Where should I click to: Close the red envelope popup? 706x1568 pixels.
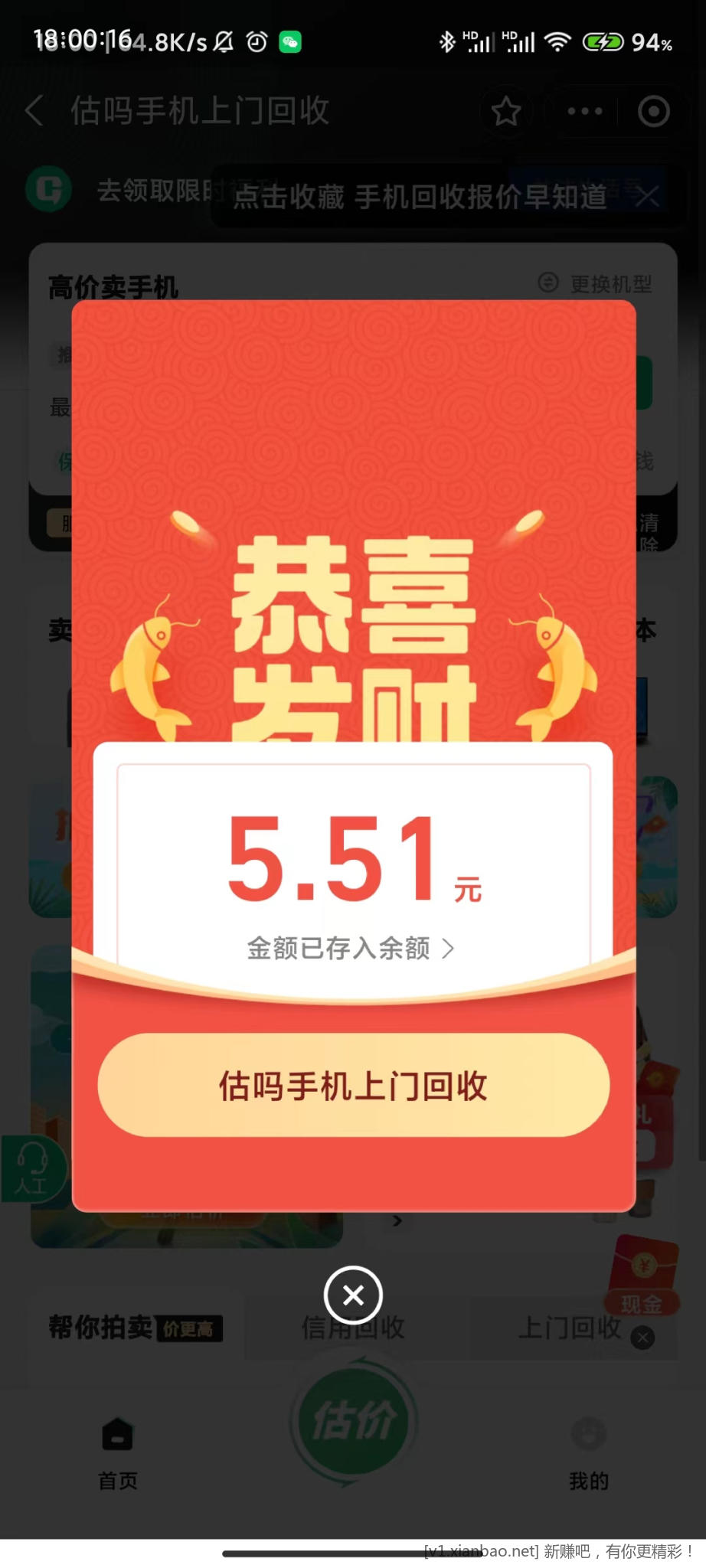(x=353, y=1295)
